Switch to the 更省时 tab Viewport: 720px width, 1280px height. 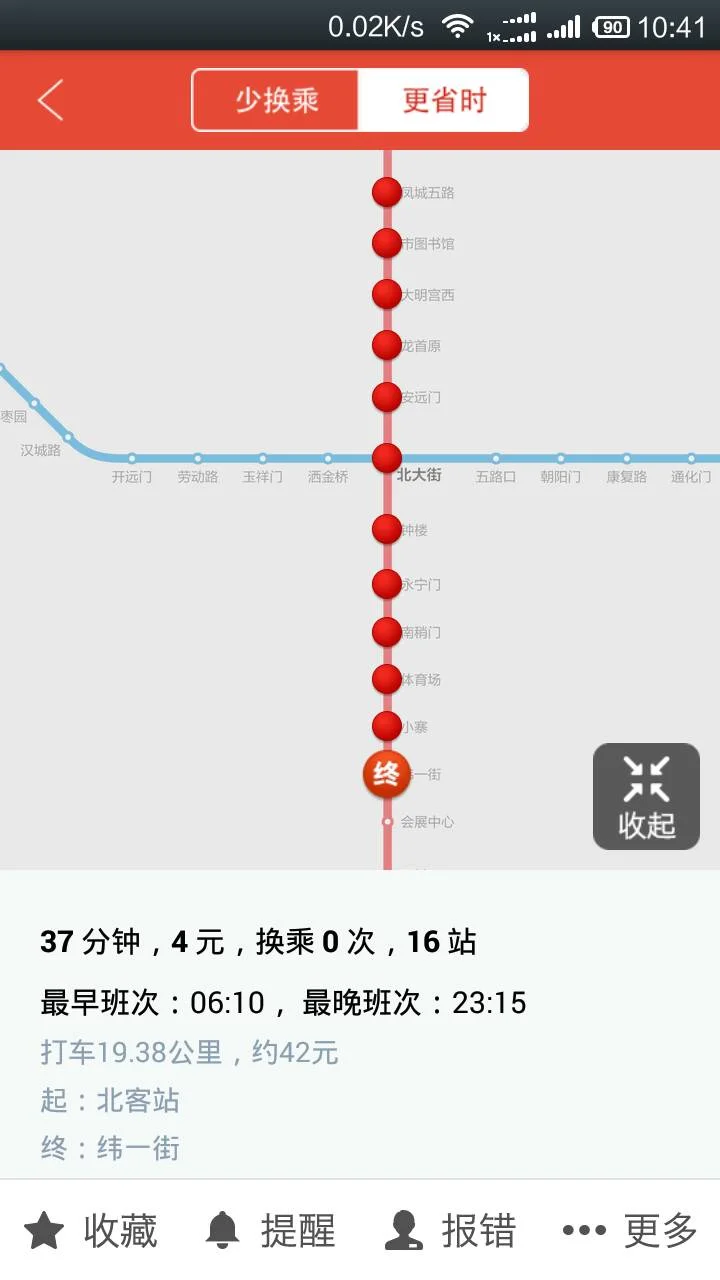(x=443, y=100)
